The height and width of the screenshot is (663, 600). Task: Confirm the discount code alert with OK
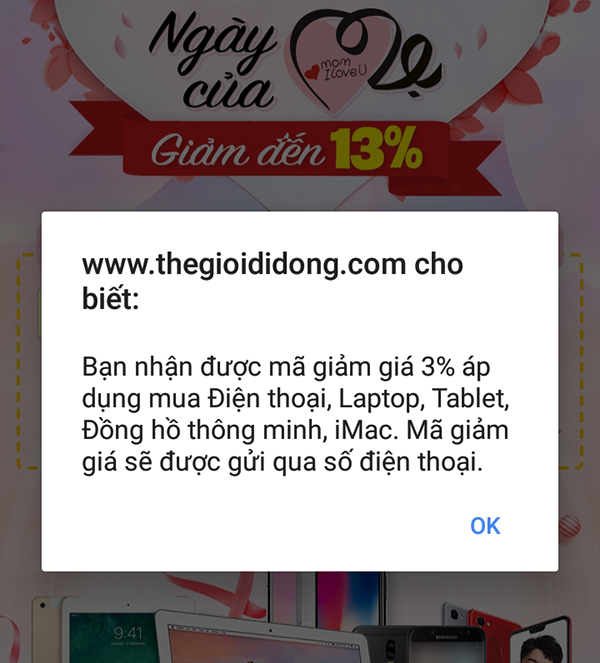coord(485,526)
